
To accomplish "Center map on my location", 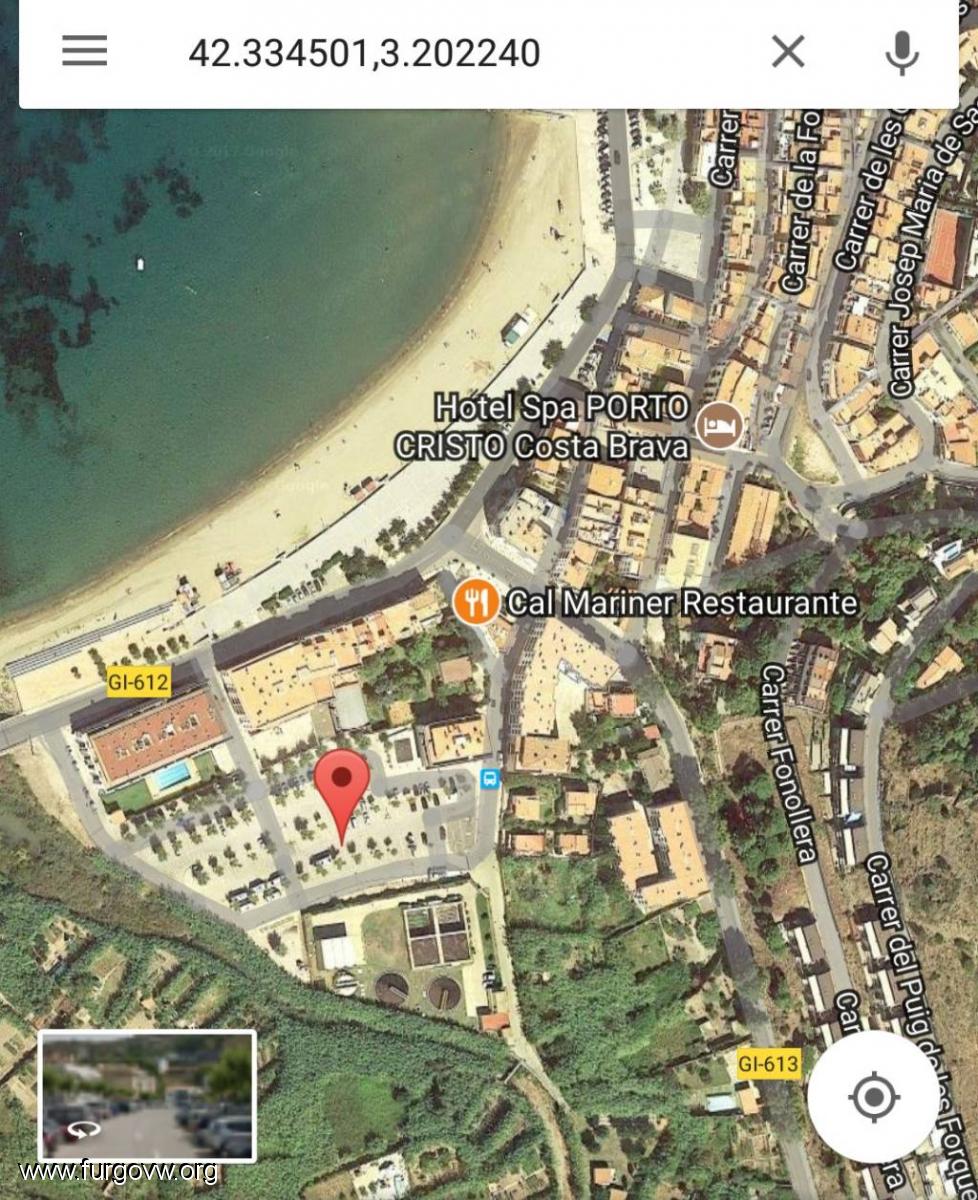I will 873,1097.
